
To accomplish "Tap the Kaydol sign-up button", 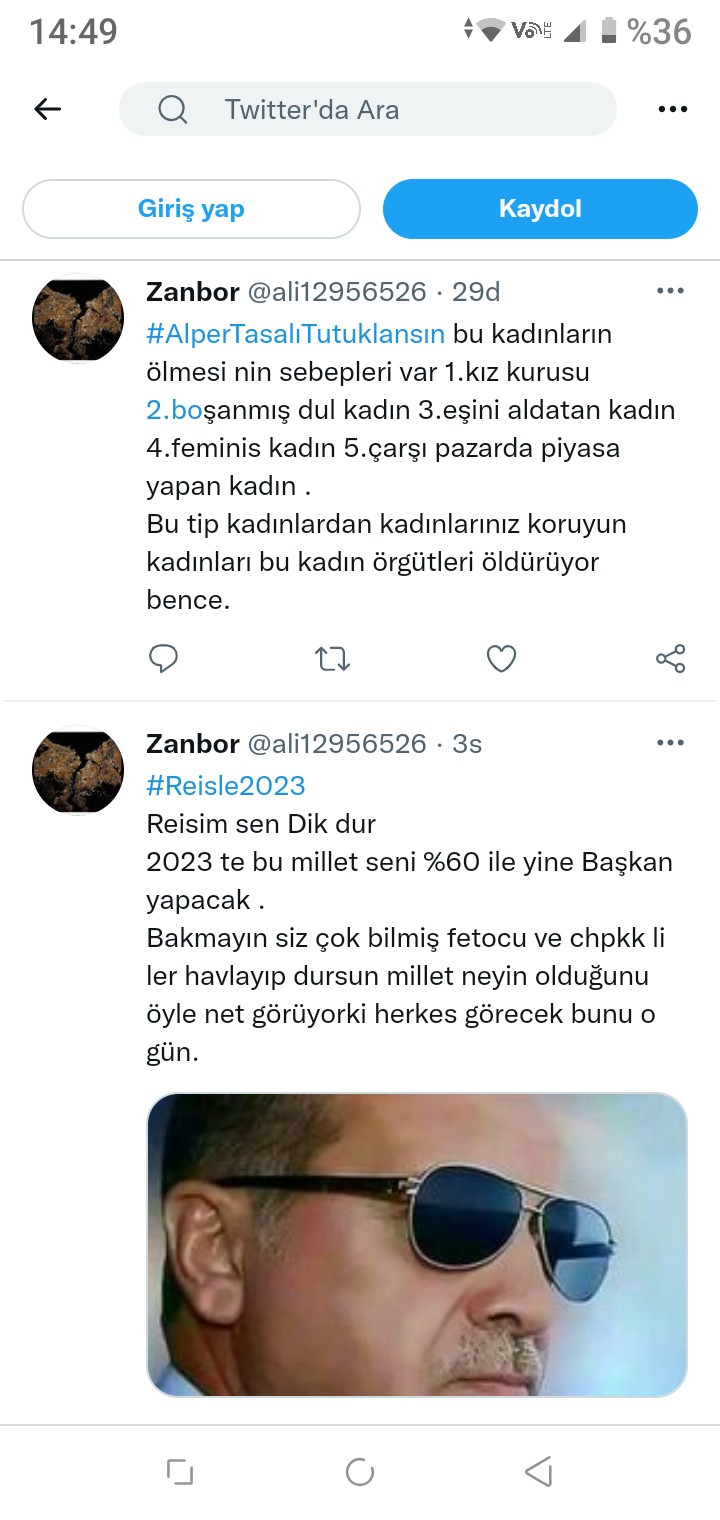I will (x=540, y=209).
